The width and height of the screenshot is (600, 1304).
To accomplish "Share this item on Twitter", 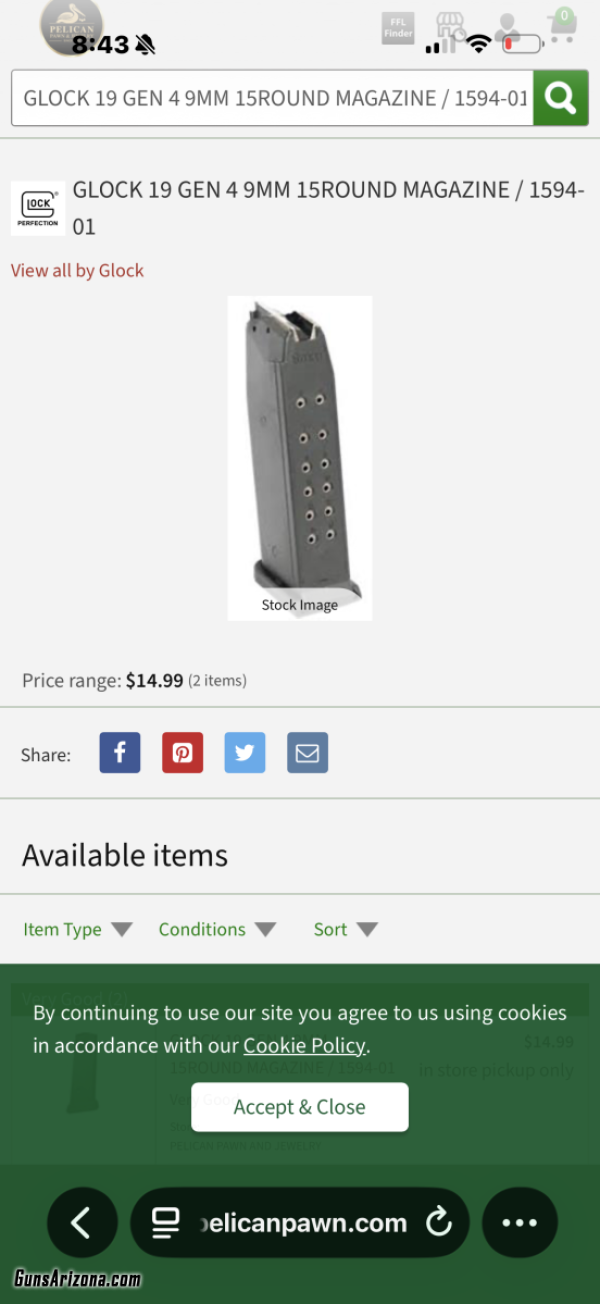I will [x=245, y=753].
